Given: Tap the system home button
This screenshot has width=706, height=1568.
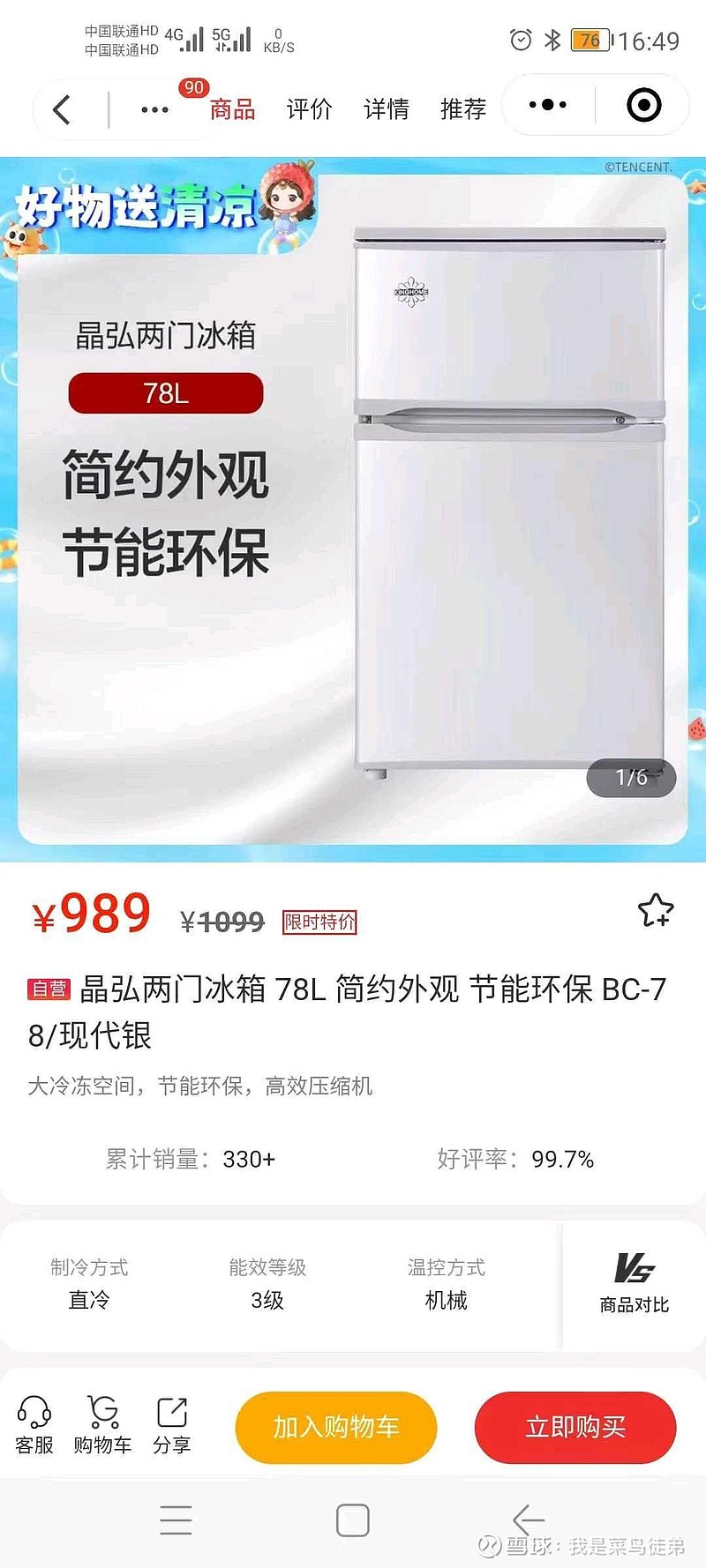Looking at the screenshot, I should click(353, 1520).
